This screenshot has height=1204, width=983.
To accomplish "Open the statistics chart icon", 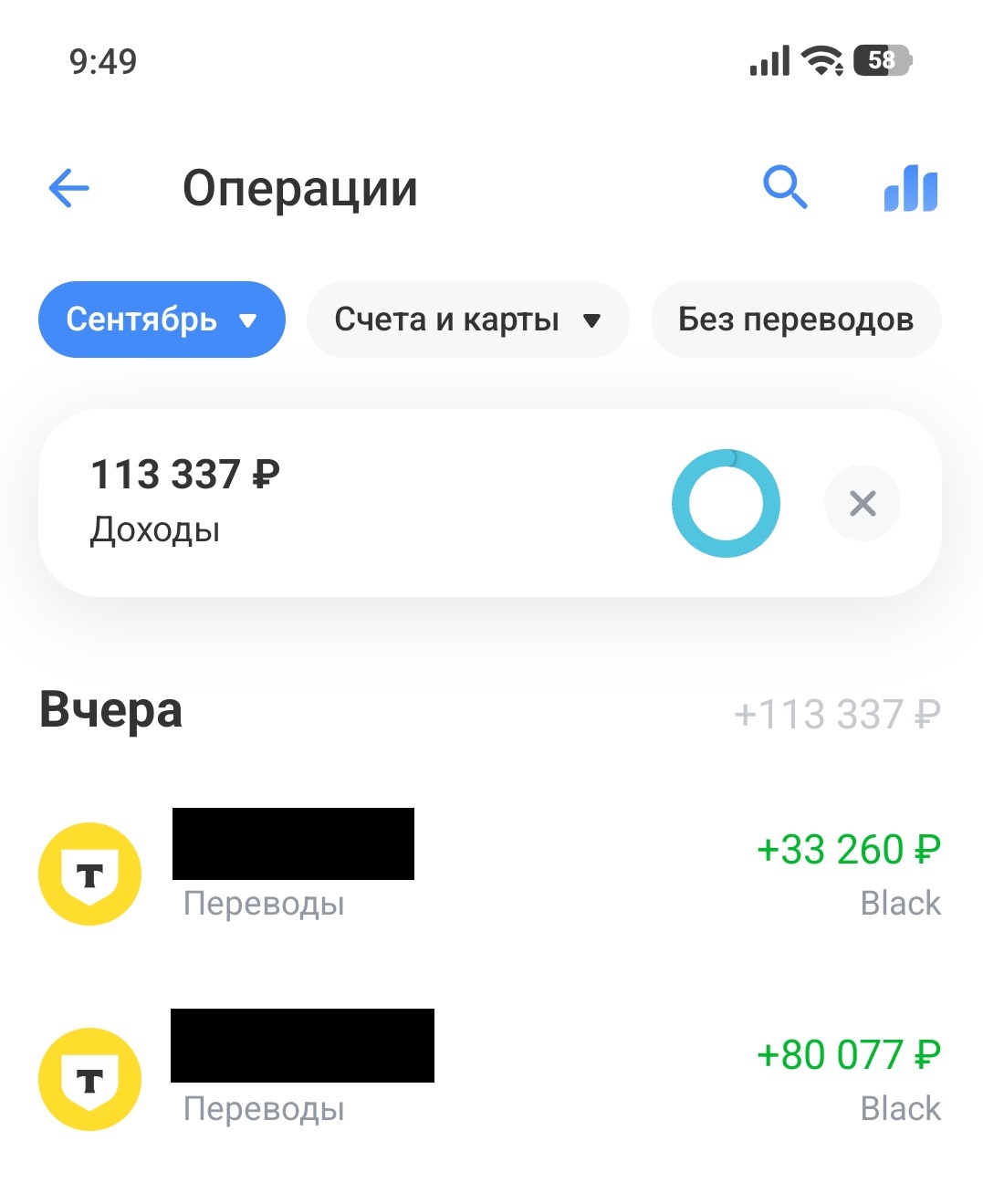I will pos(911,189).
